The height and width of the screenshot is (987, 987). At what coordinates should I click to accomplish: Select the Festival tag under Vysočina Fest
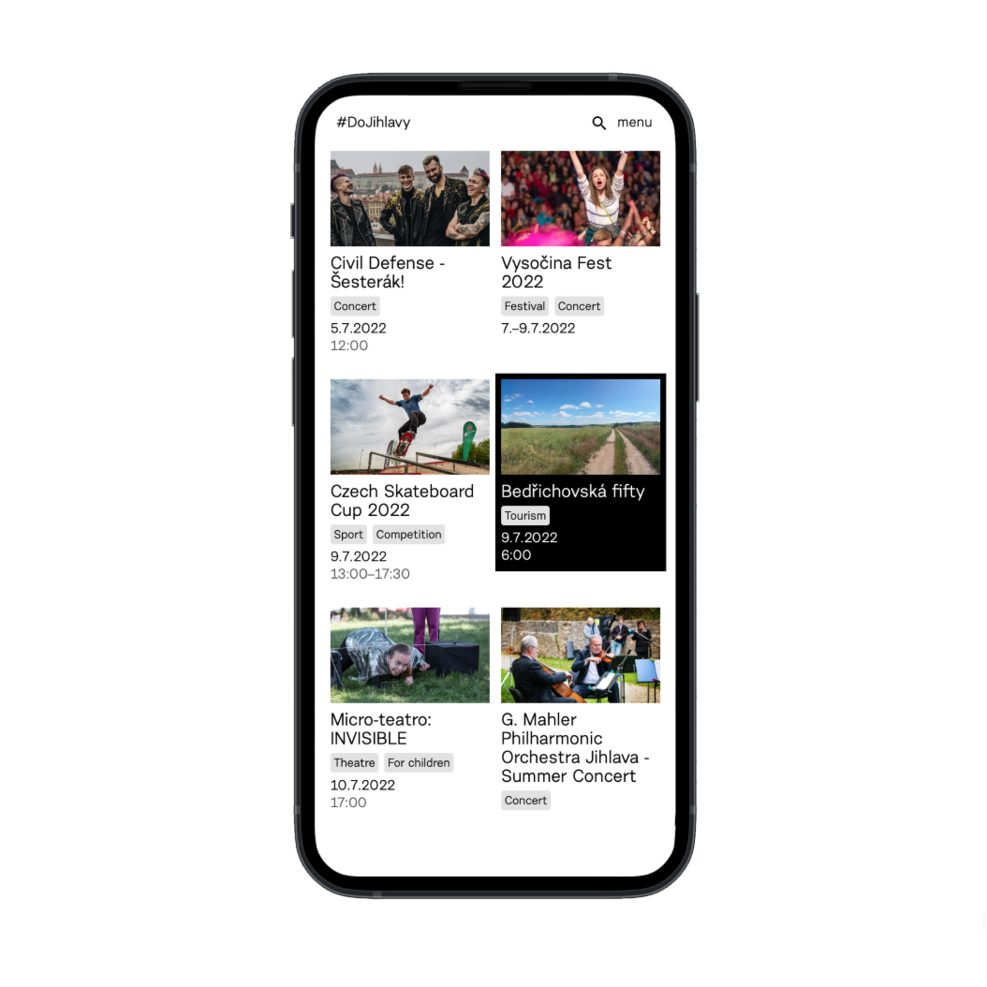[525, 306]
